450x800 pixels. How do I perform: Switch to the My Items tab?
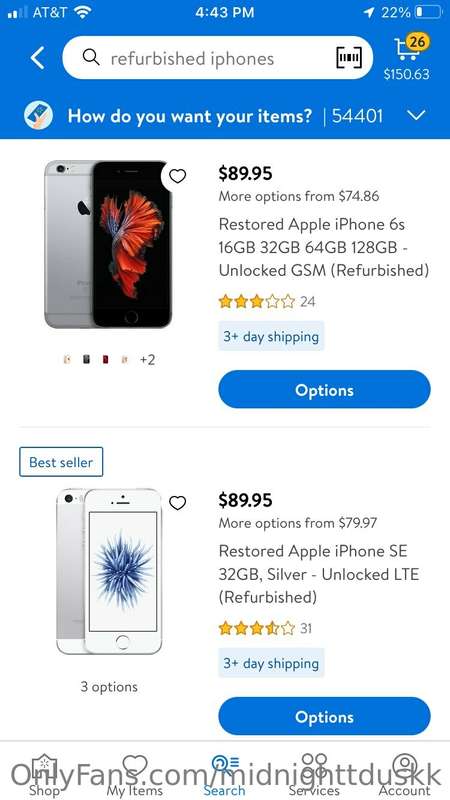coord(135,774)
